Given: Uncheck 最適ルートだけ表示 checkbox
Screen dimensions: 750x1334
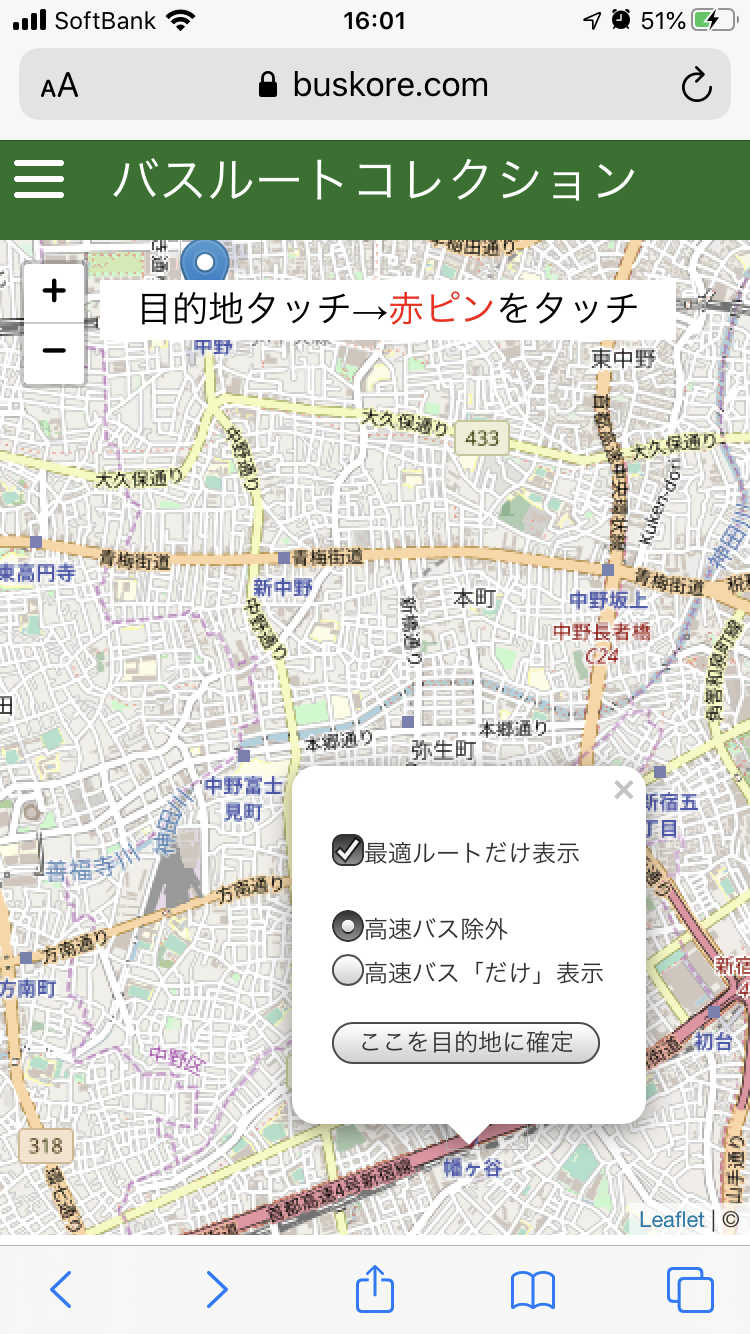Looking at the screenshot, I should point(347,852).
